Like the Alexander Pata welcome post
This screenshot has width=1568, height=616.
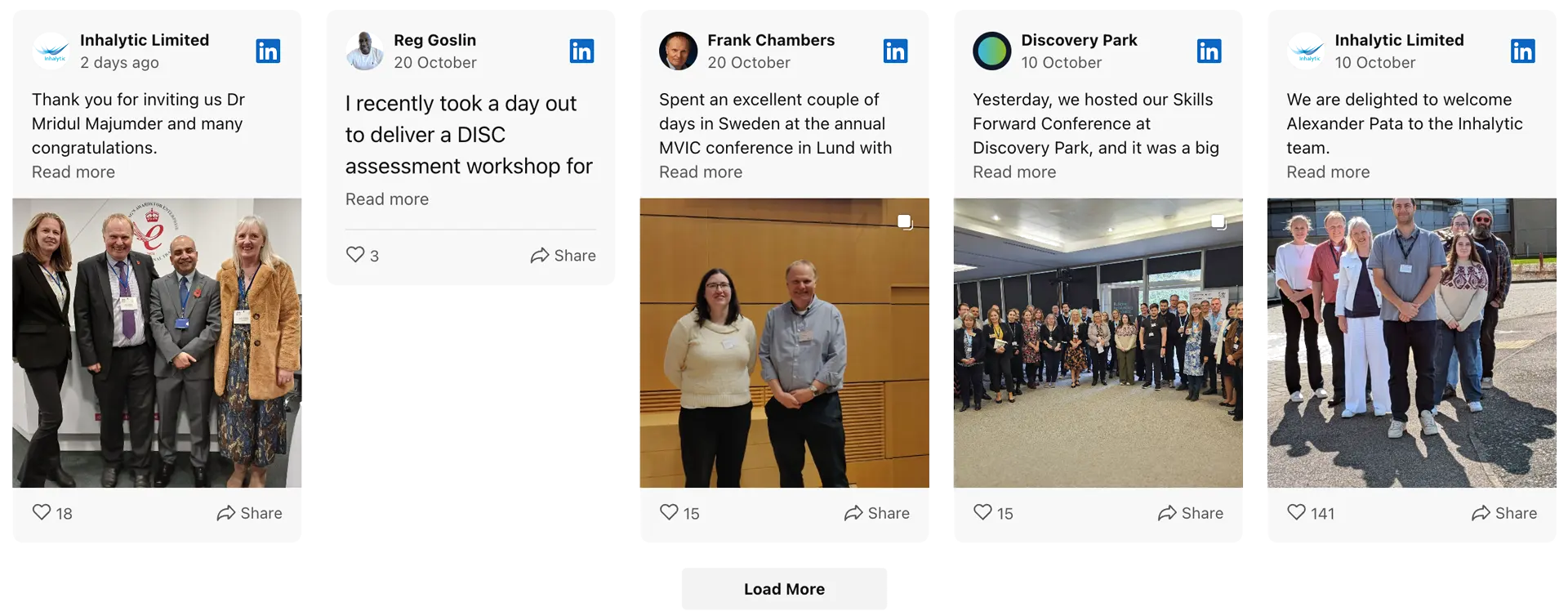point(1296,512)
